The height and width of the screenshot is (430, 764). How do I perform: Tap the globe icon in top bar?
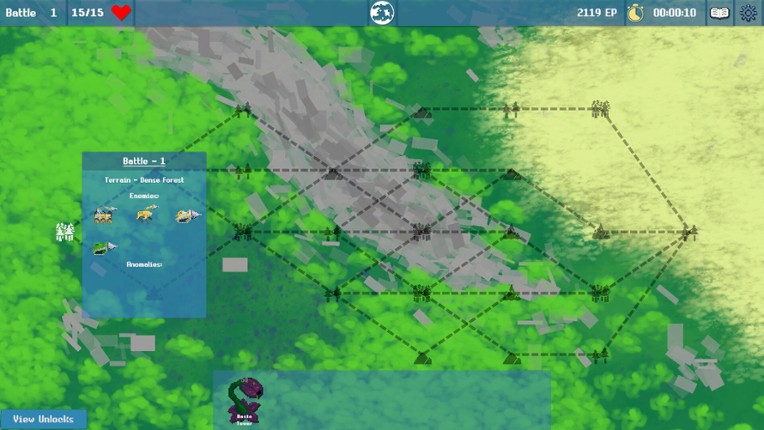point(382,13)
